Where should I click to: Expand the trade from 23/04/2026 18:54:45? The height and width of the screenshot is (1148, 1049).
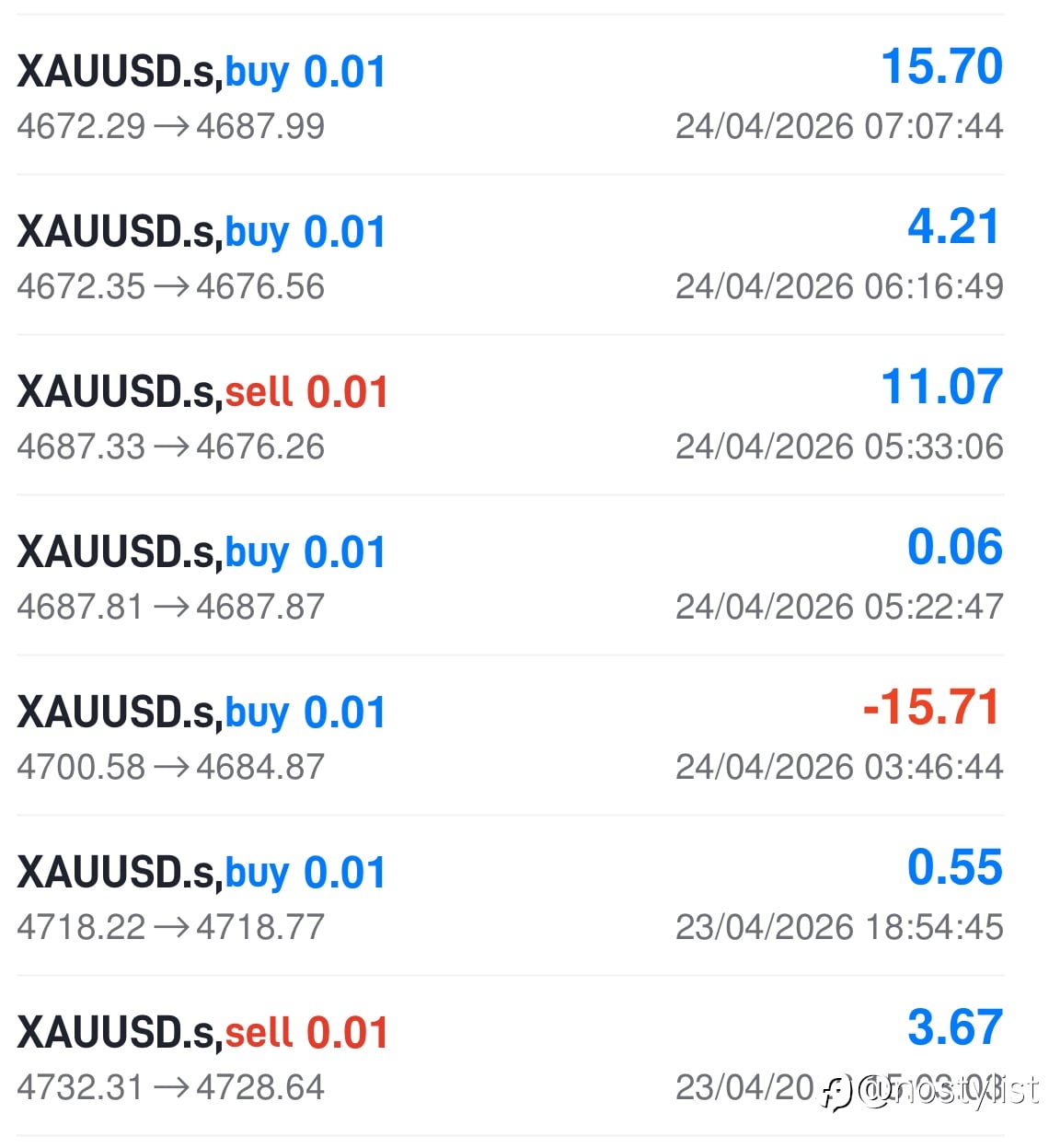511,896
